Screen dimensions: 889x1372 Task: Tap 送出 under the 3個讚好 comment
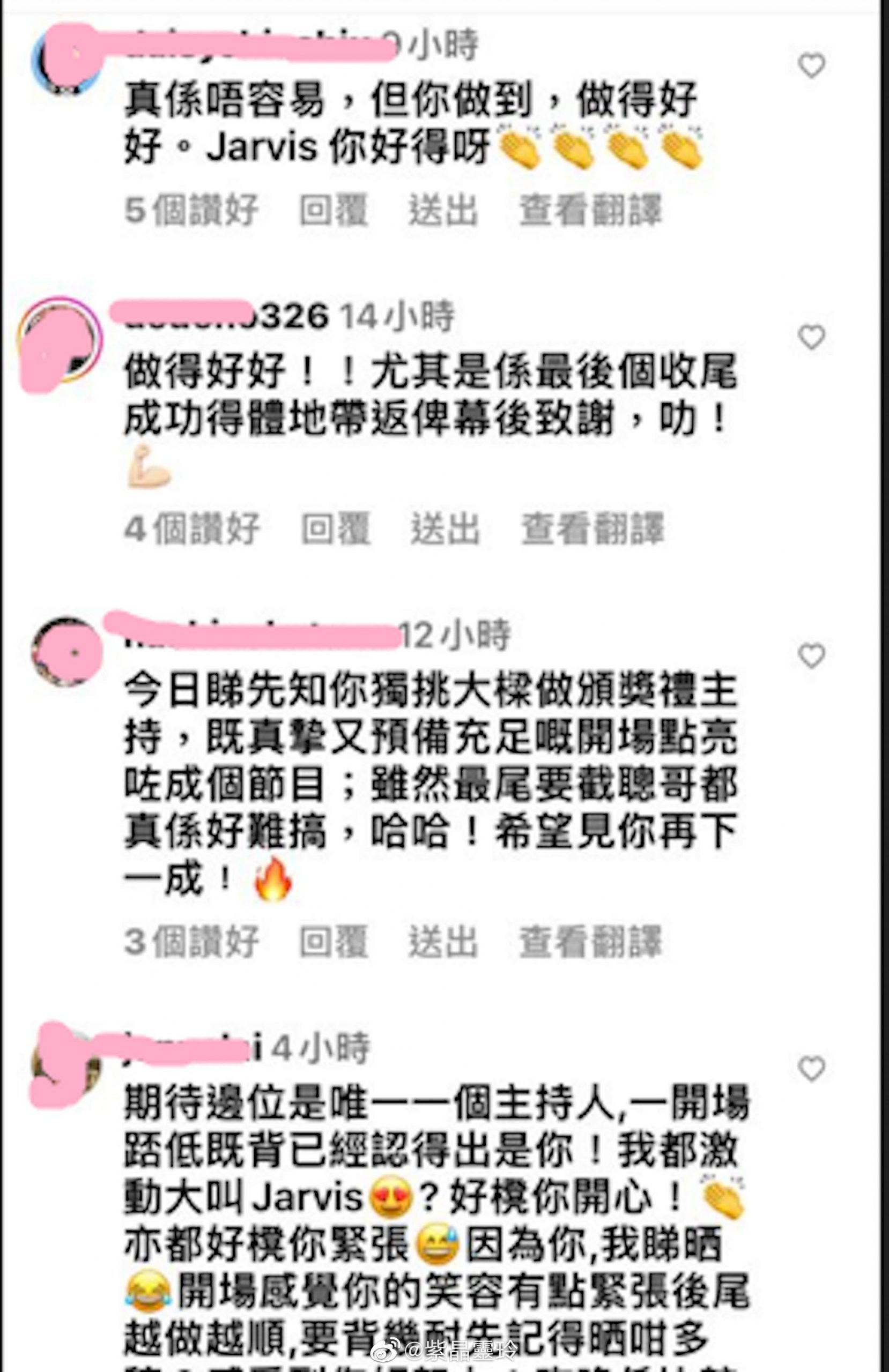[x=443, y=942]
